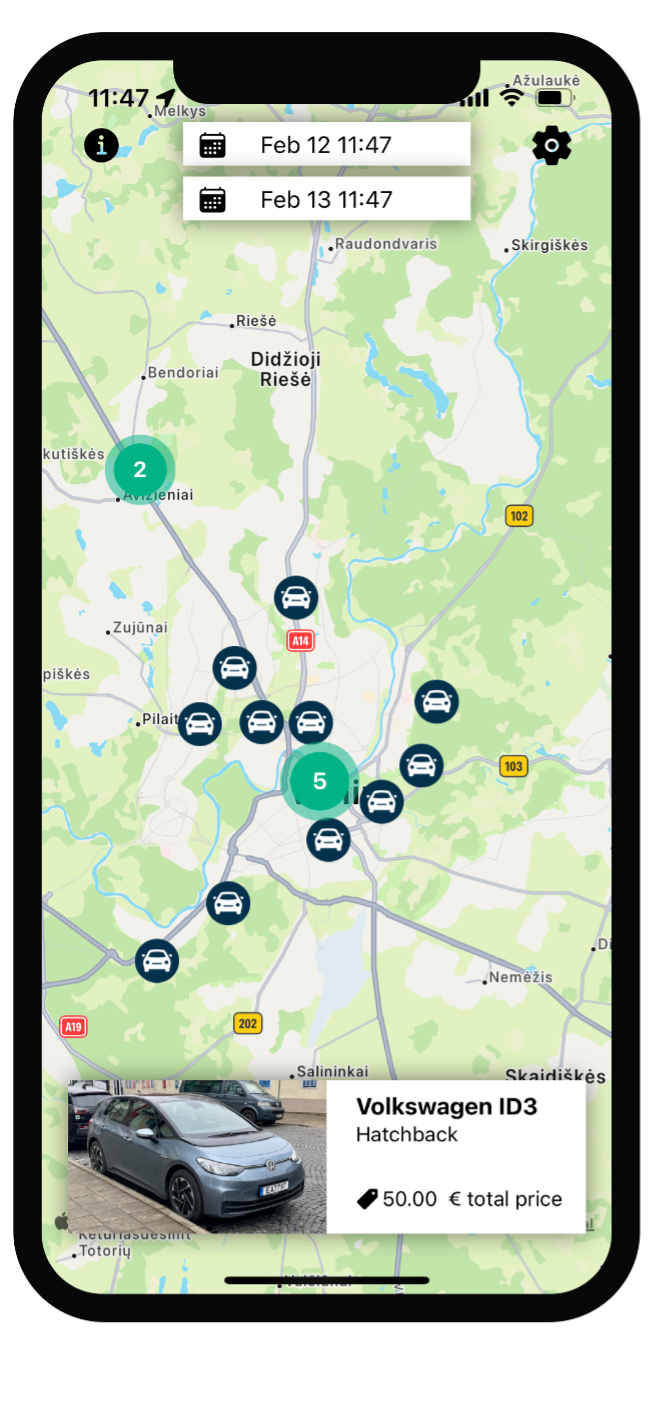The height and width of the screenshot is (1412, 652).
Task: Open the info icon
Action: pos(101,146)
